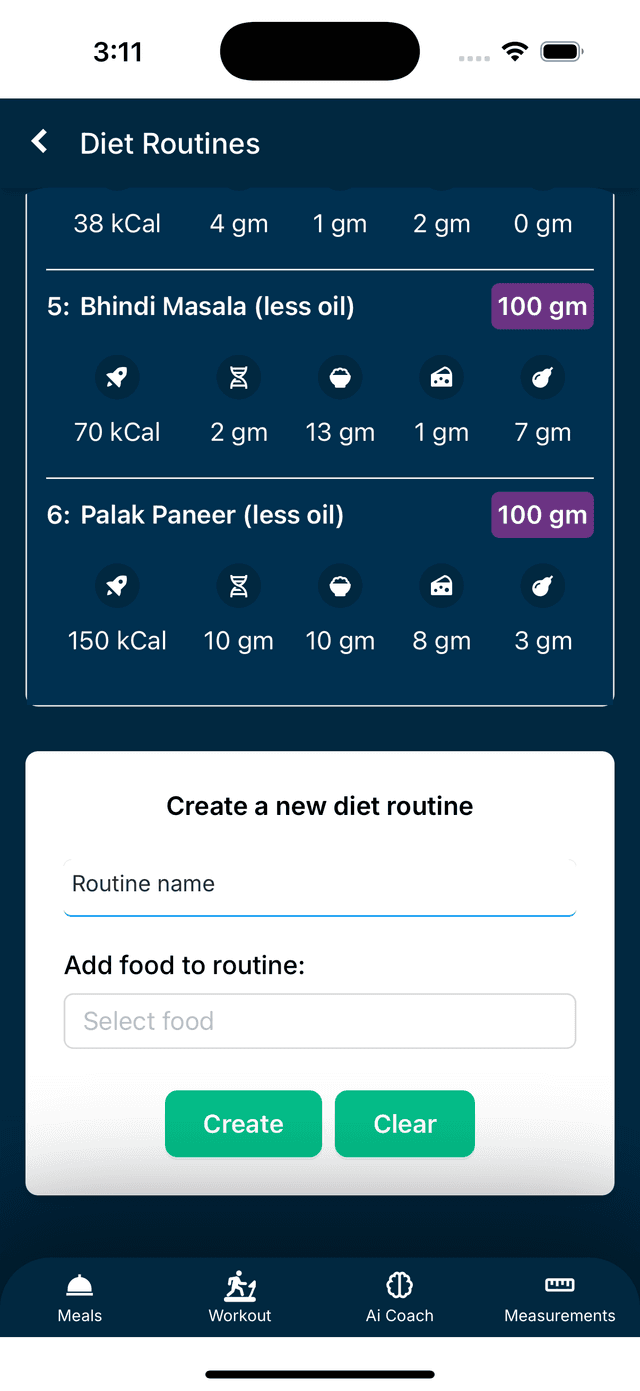Image resolution: width=640 pixels, height=1391 pixels.
Task: Switch to the Ai Coach tab
Action: (x=399, y=1298)
